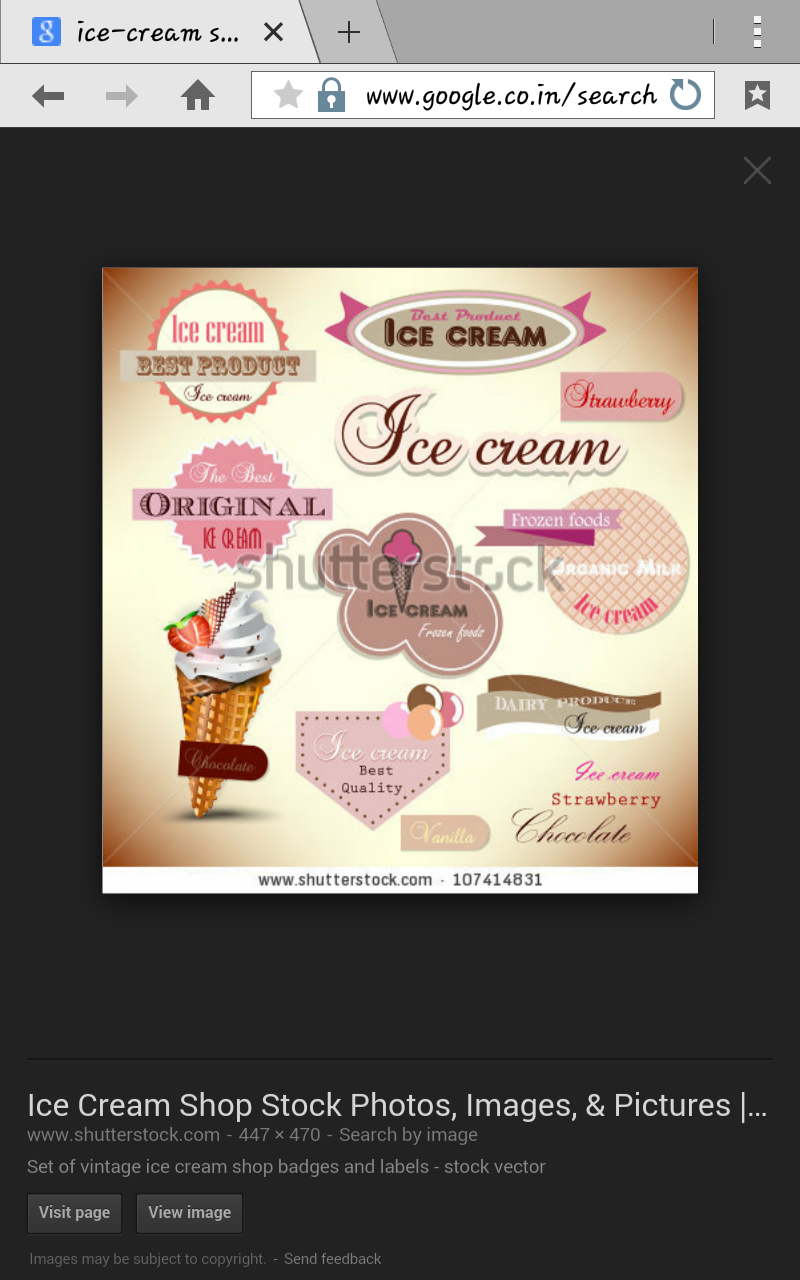Open the browser overflow menu
Viewport: 800px width, 1280px height.
click(757, 32)
